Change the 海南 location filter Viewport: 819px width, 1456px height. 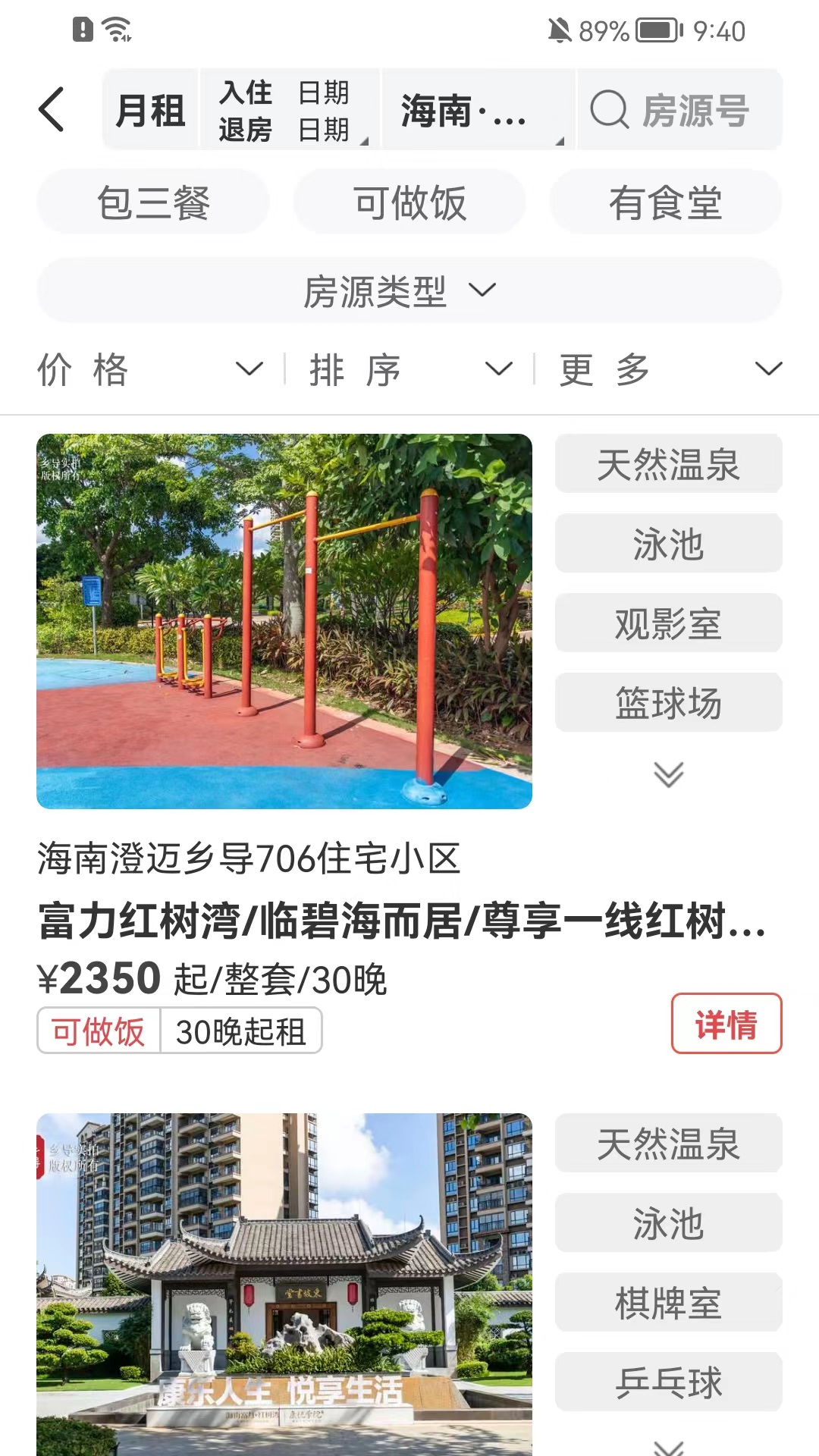478,110
